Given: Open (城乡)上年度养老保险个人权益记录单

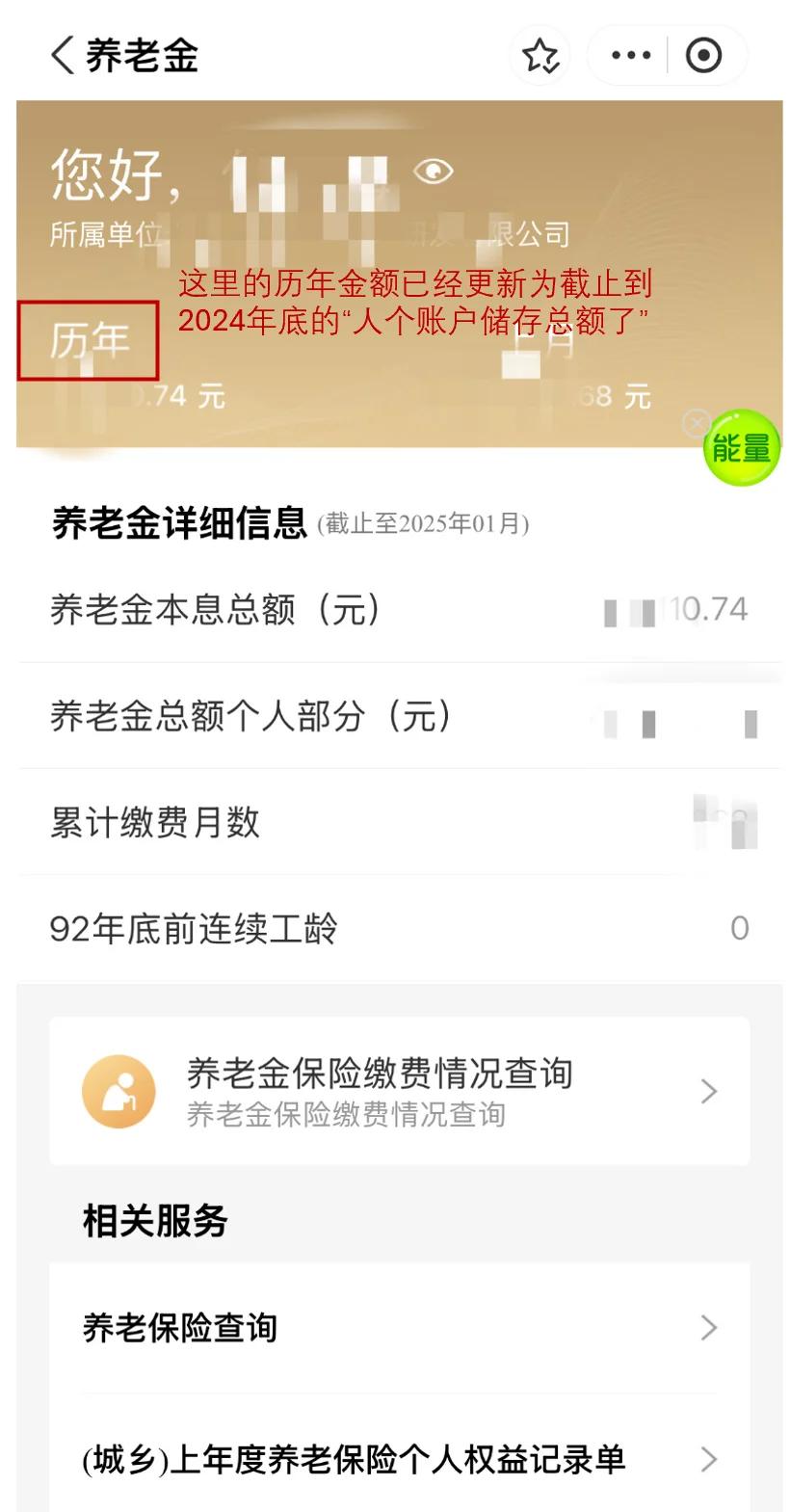Looking at the screenshot, I should click(x=354, y=1460).
